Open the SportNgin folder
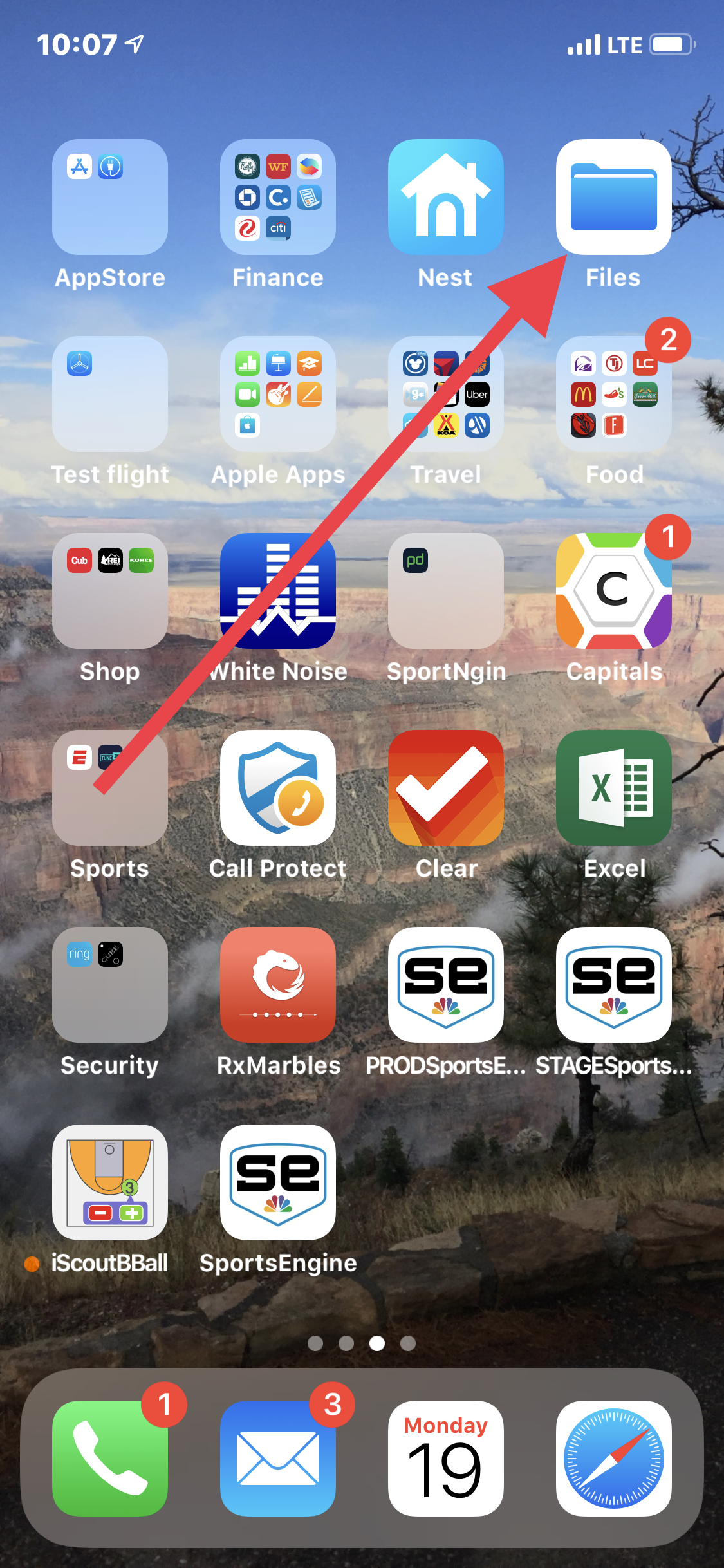 point(445,591)
